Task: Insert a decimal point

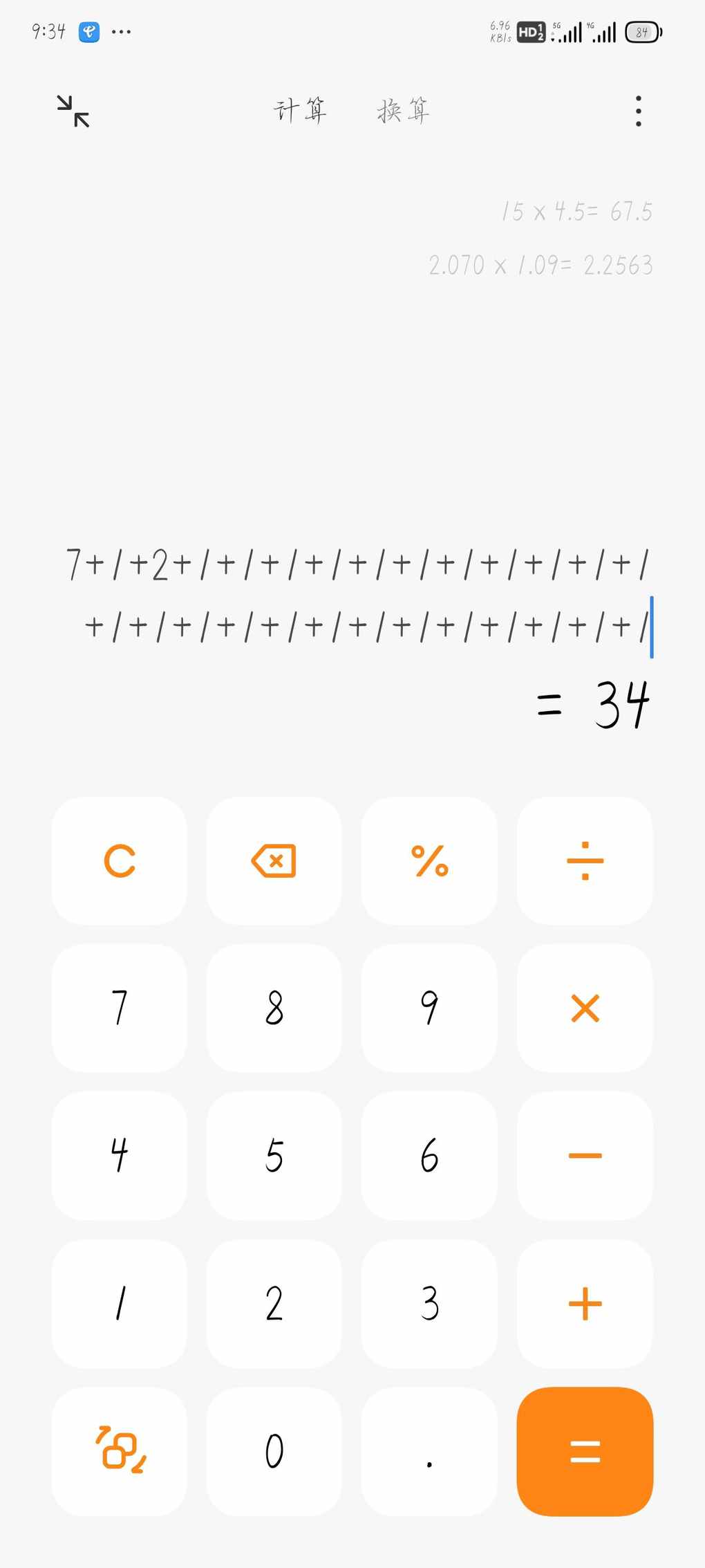Action: click(429, 1451)
